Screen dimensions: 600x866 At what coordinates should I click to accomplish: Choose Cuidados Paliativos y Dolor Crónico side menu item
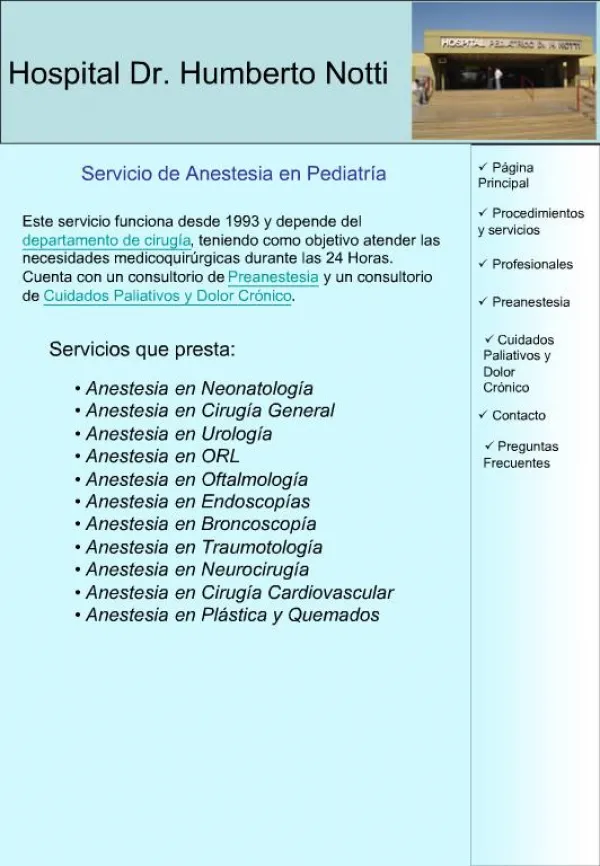pos(517,363)
